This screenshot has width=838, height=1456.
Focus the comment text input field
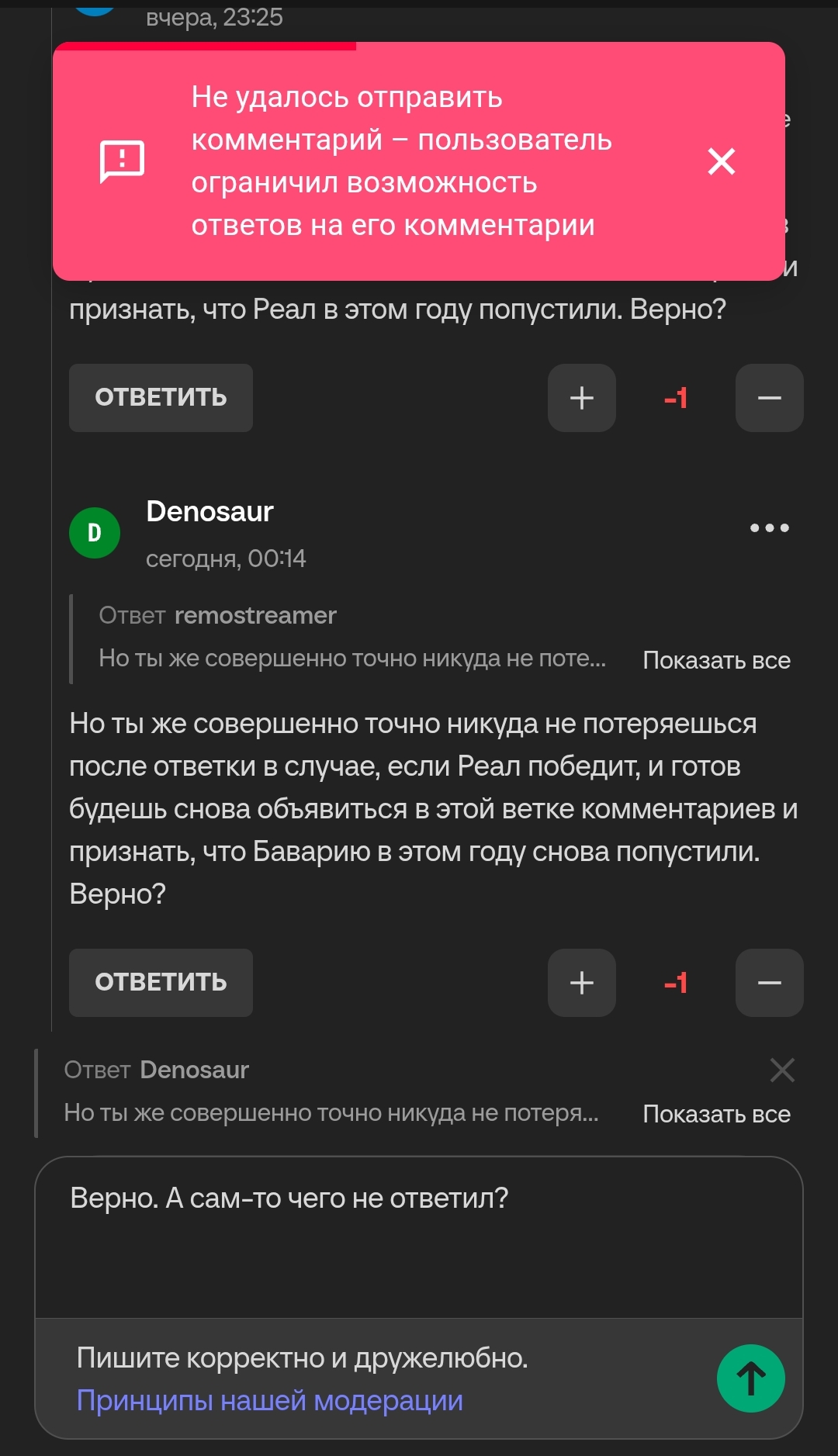click(x=419, y=1237)
